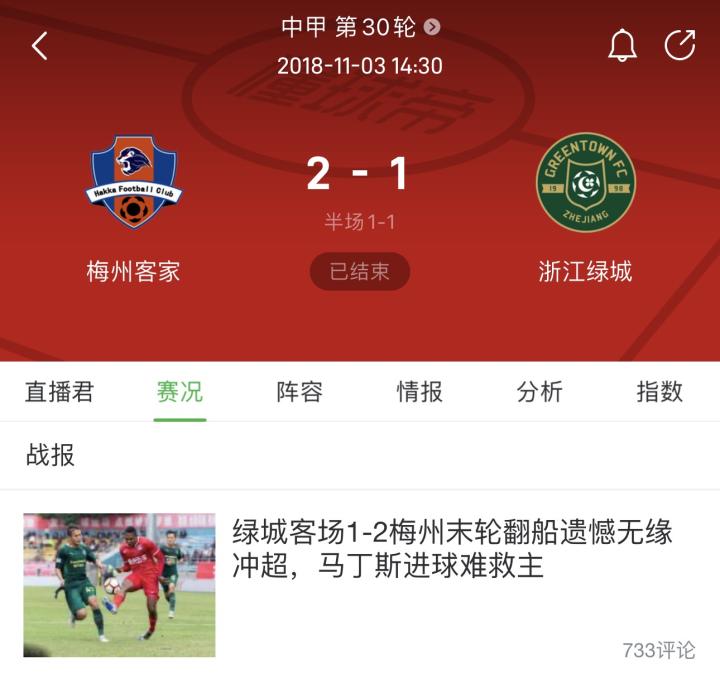720x679 pixels.
Task: Switch to the 分析 tab
Action: coord(540,391)
